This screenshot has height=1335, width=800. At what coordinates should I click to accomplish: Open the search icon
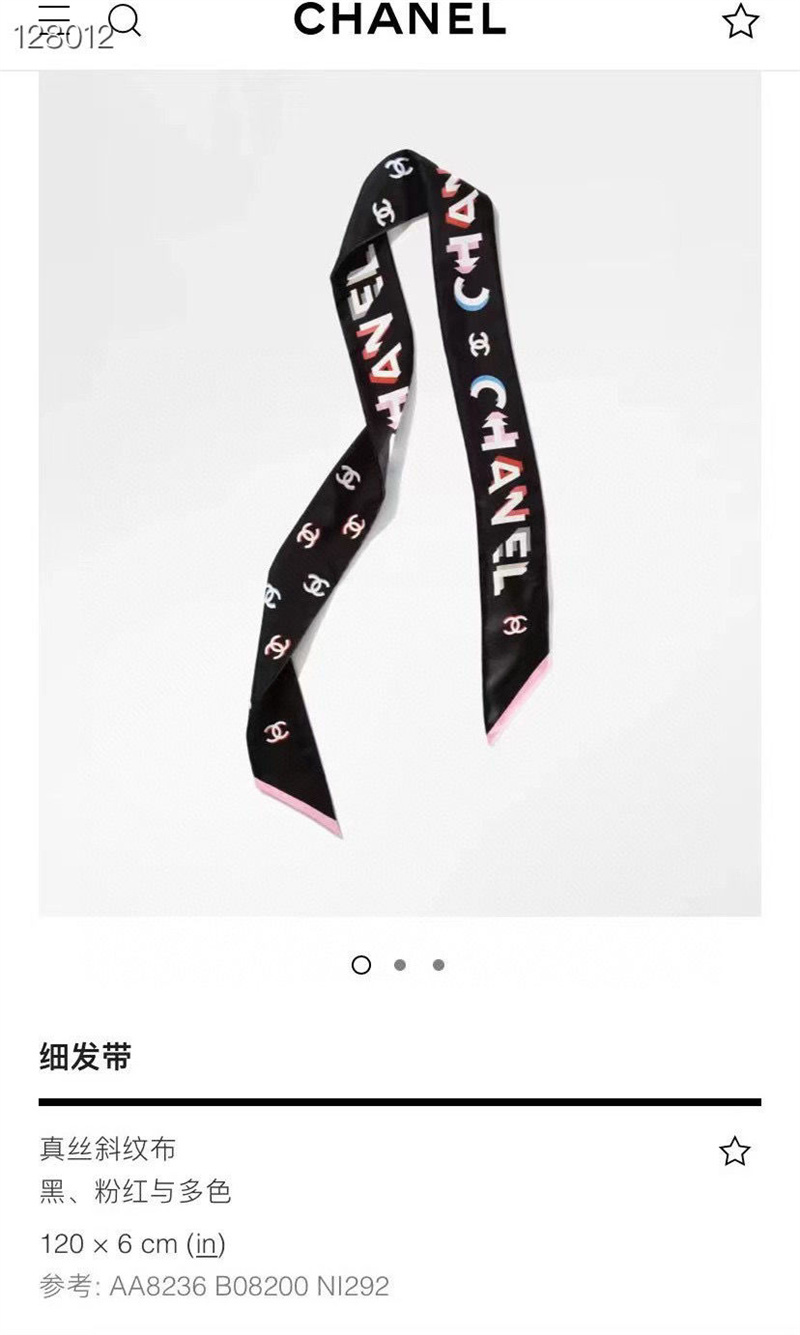tap(124, 19)
